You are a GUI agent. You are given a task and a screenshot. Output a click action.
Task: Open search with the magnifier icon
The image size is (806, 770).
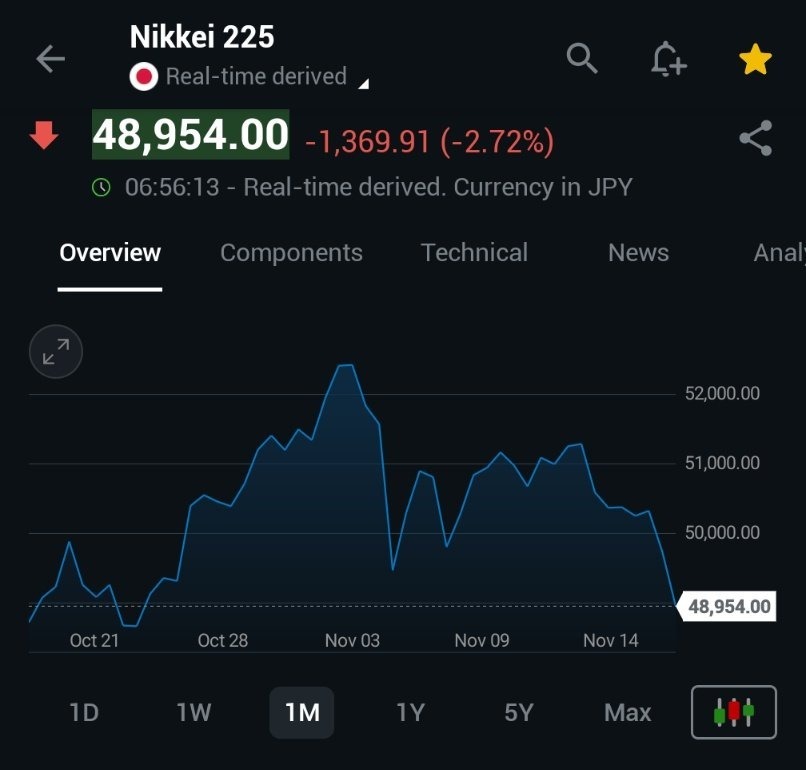(x=581, y=58)
